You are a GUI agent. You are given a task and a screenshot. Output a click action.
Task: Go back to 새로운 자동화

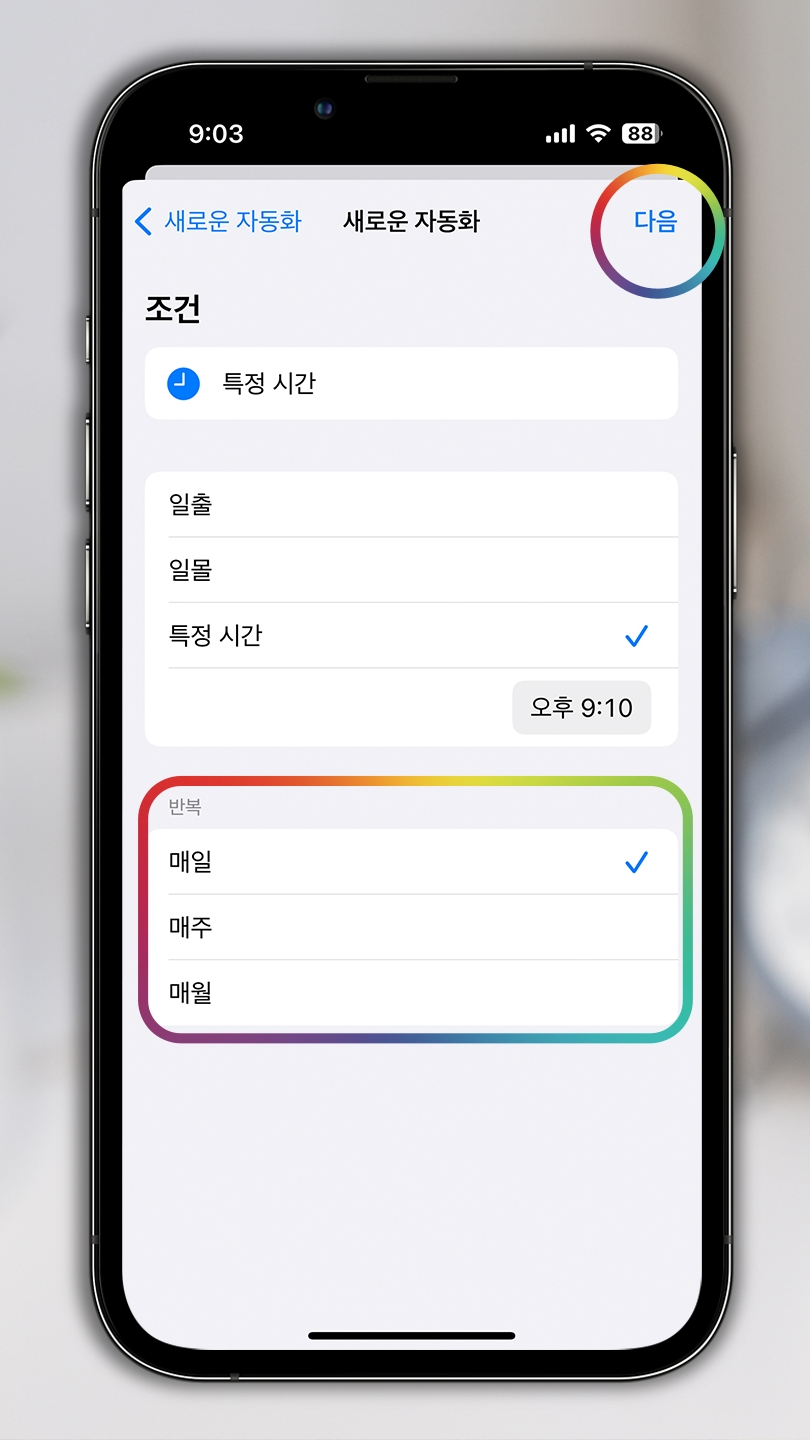coord(218,221)
